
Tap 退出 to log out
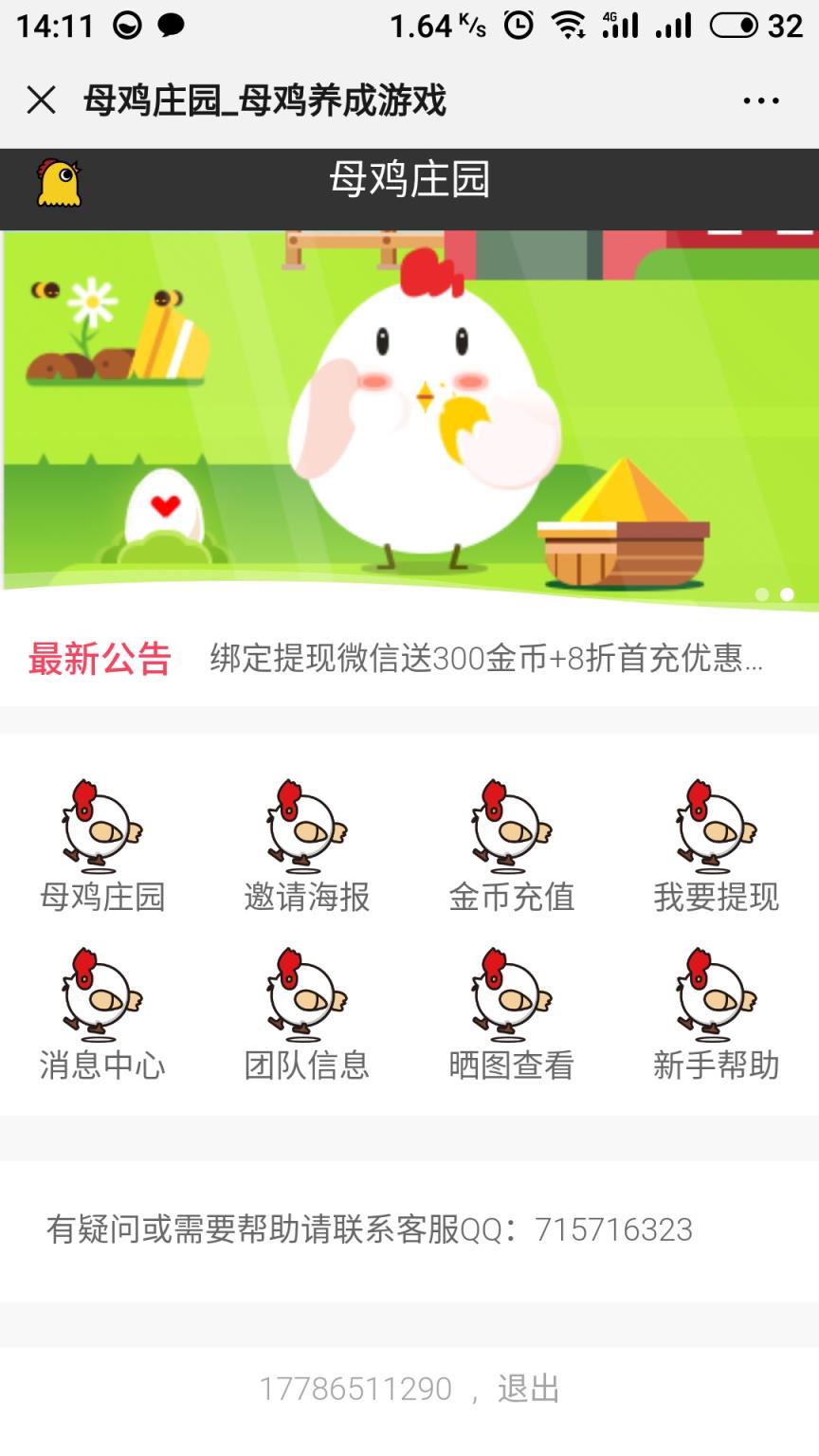click(527, 1387)
